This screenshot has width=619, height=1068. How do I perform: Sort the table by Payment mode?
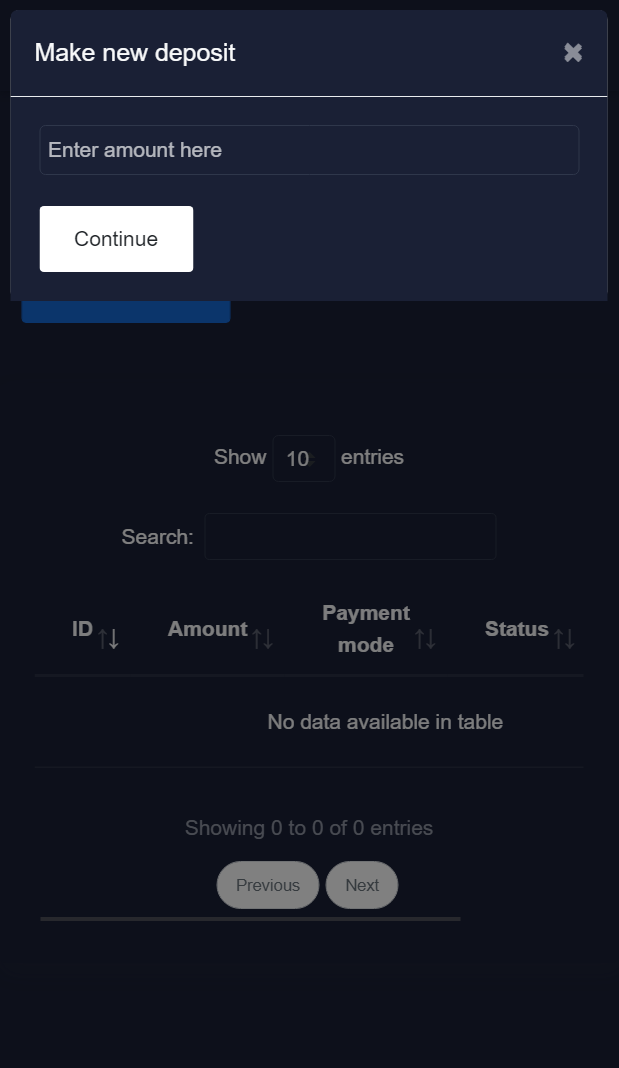point(376,629)
